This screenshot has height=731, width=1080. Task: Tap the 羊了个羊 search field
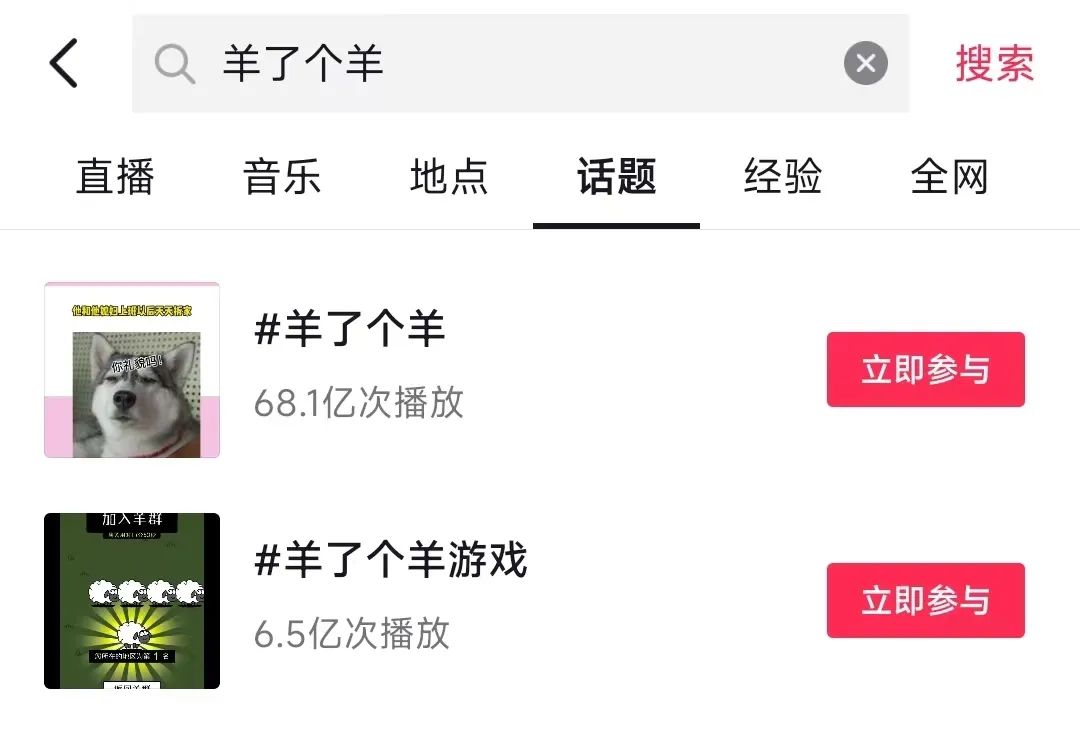click(x=500, y=64)
